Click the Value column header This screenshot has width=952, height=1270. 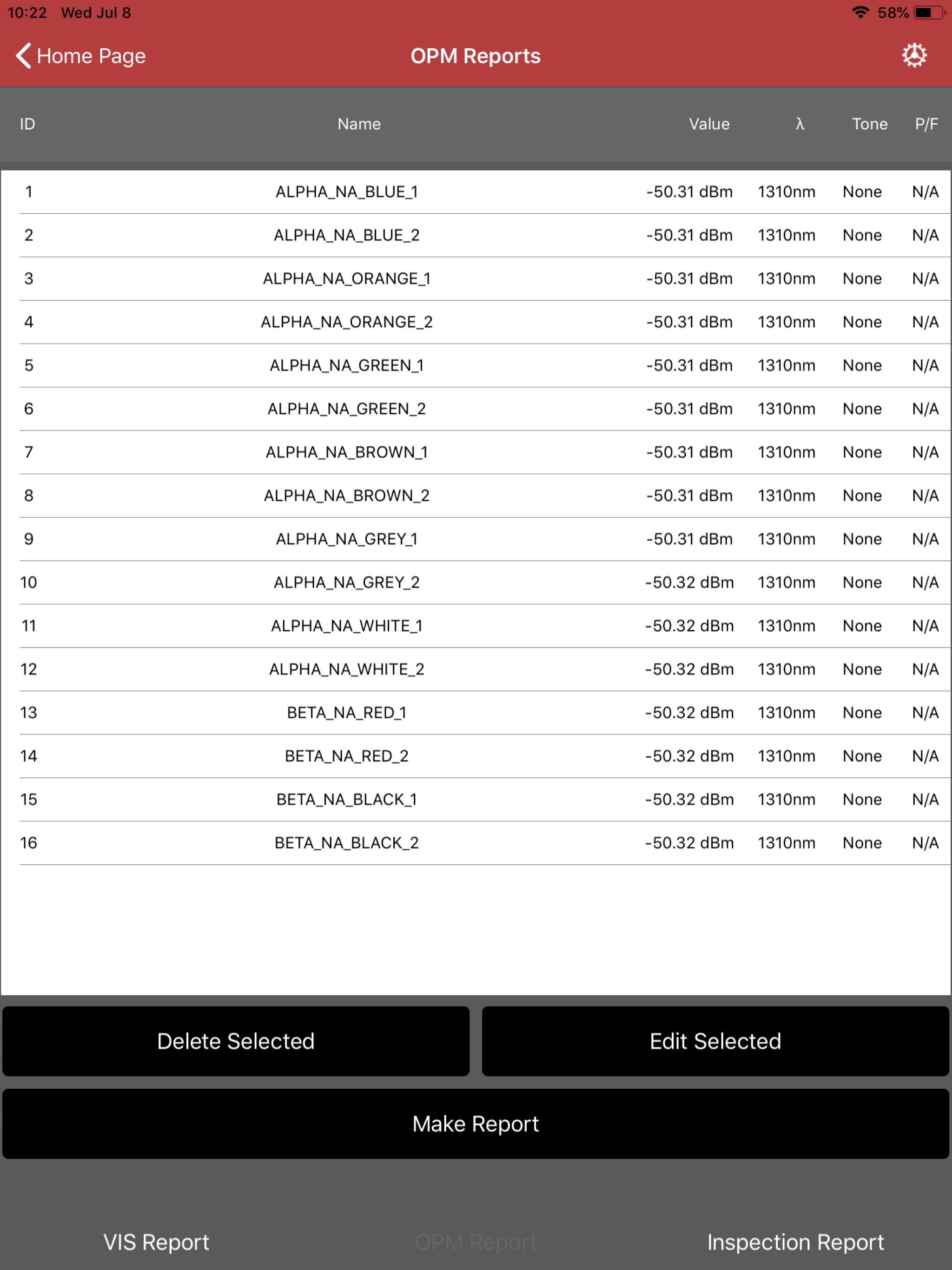coord(709,124)
